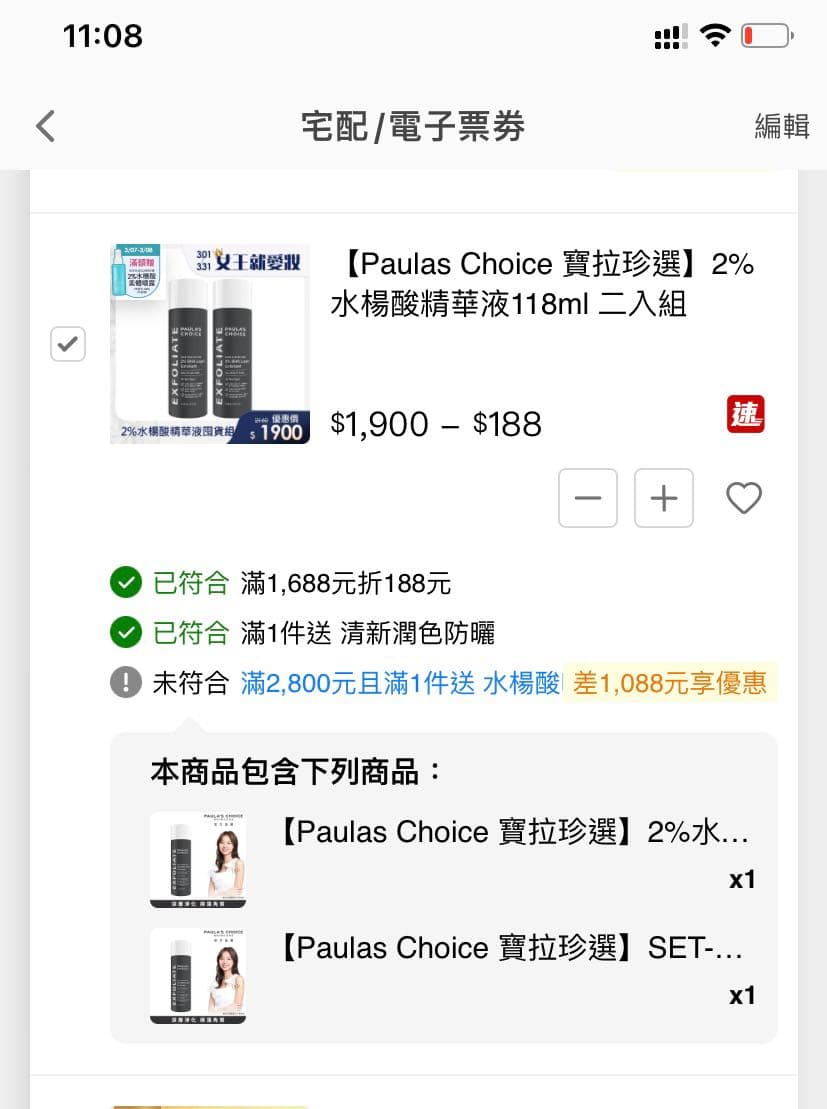Image resolution: width=827 pixels, height=1109 pixels.
Task: Tap the heart to favorite this product
Action: coord(744,497)
